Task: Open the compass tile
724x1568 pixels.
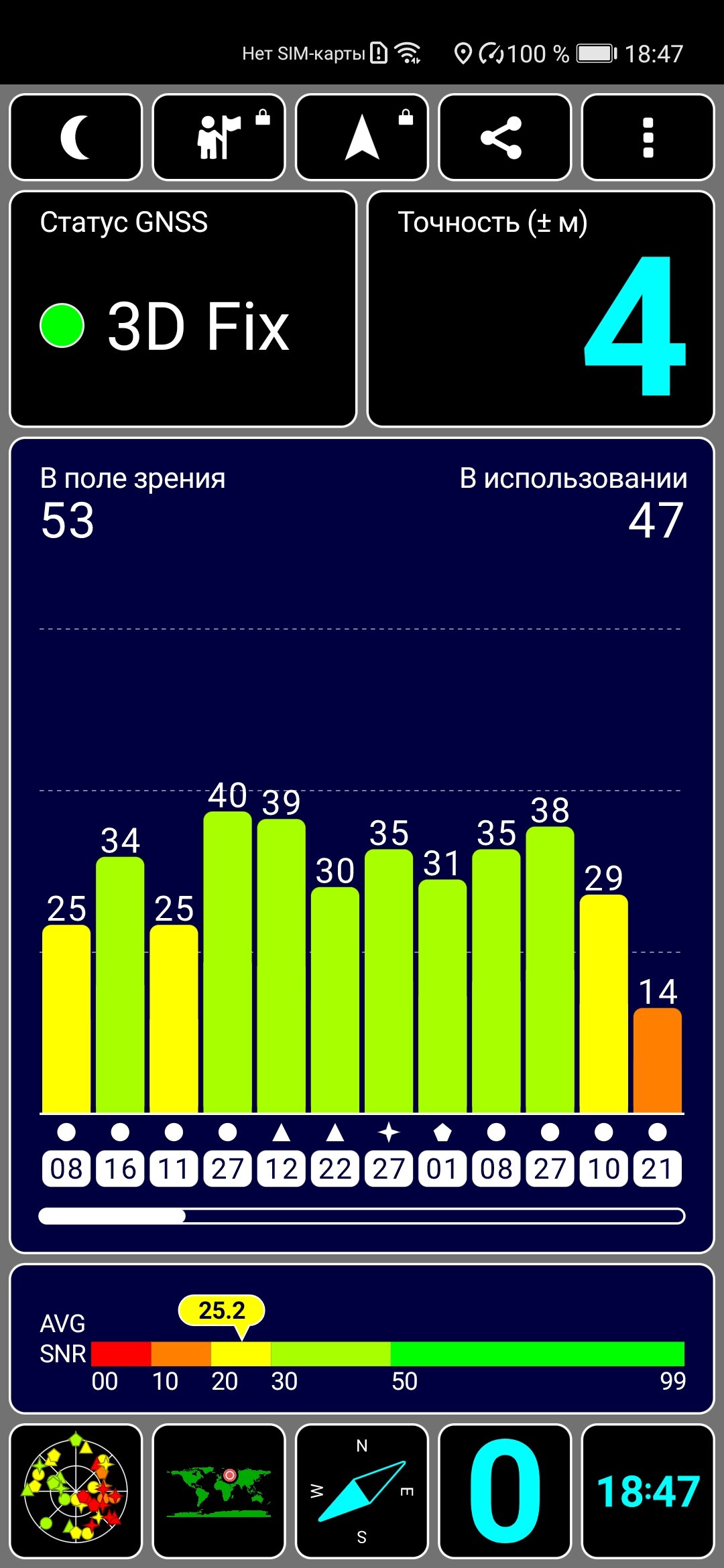Action: [362, 1492]
